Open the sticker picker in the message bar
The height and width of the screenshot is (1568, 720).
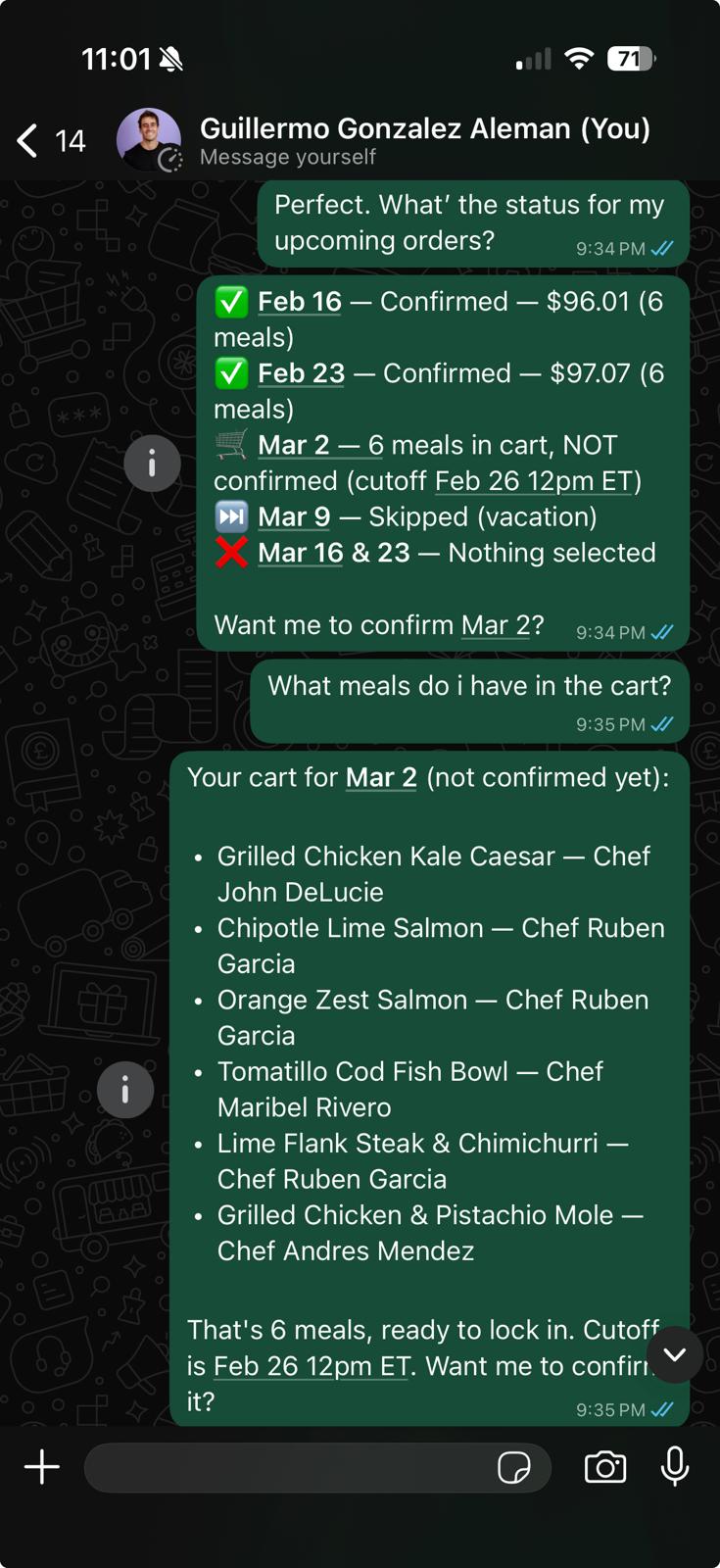pyautogui.click(x=516, y=1467)
